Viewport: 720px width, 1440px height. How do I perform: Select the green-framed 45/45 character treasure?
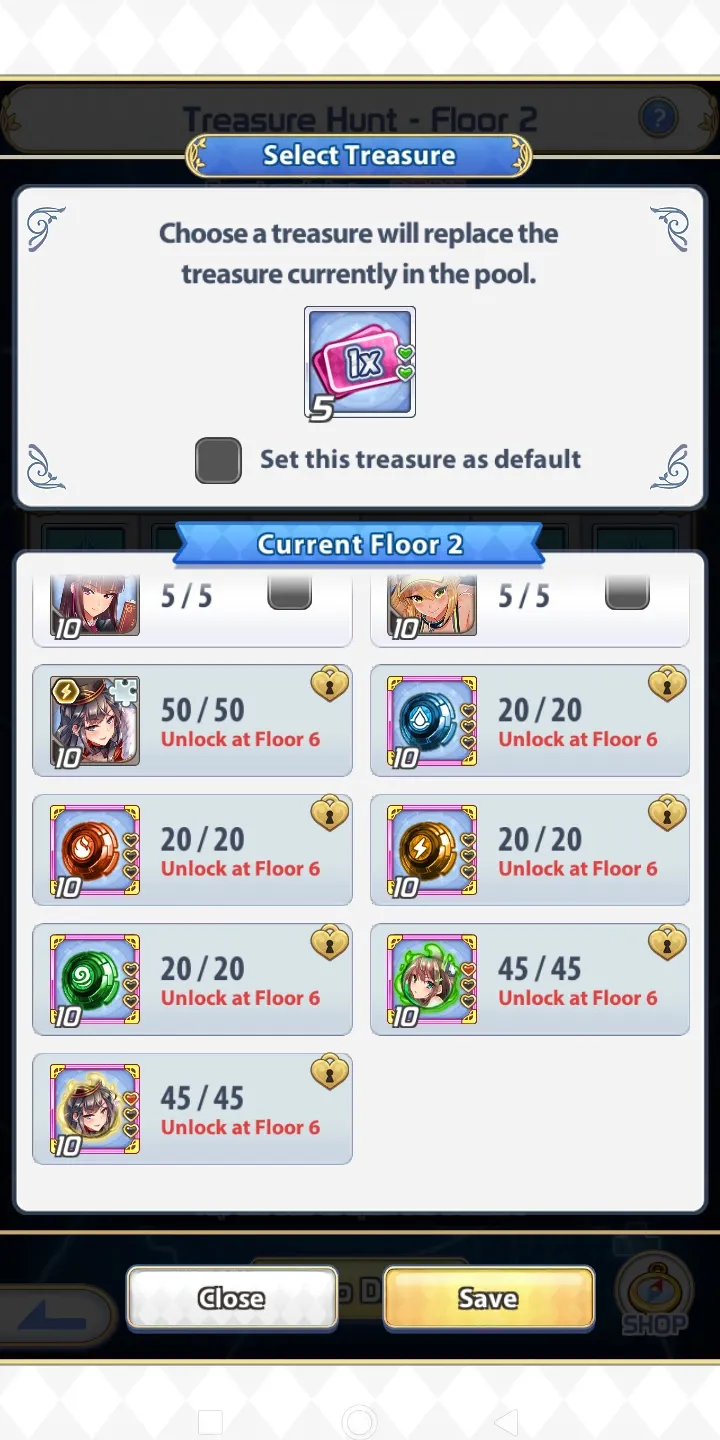530,979
